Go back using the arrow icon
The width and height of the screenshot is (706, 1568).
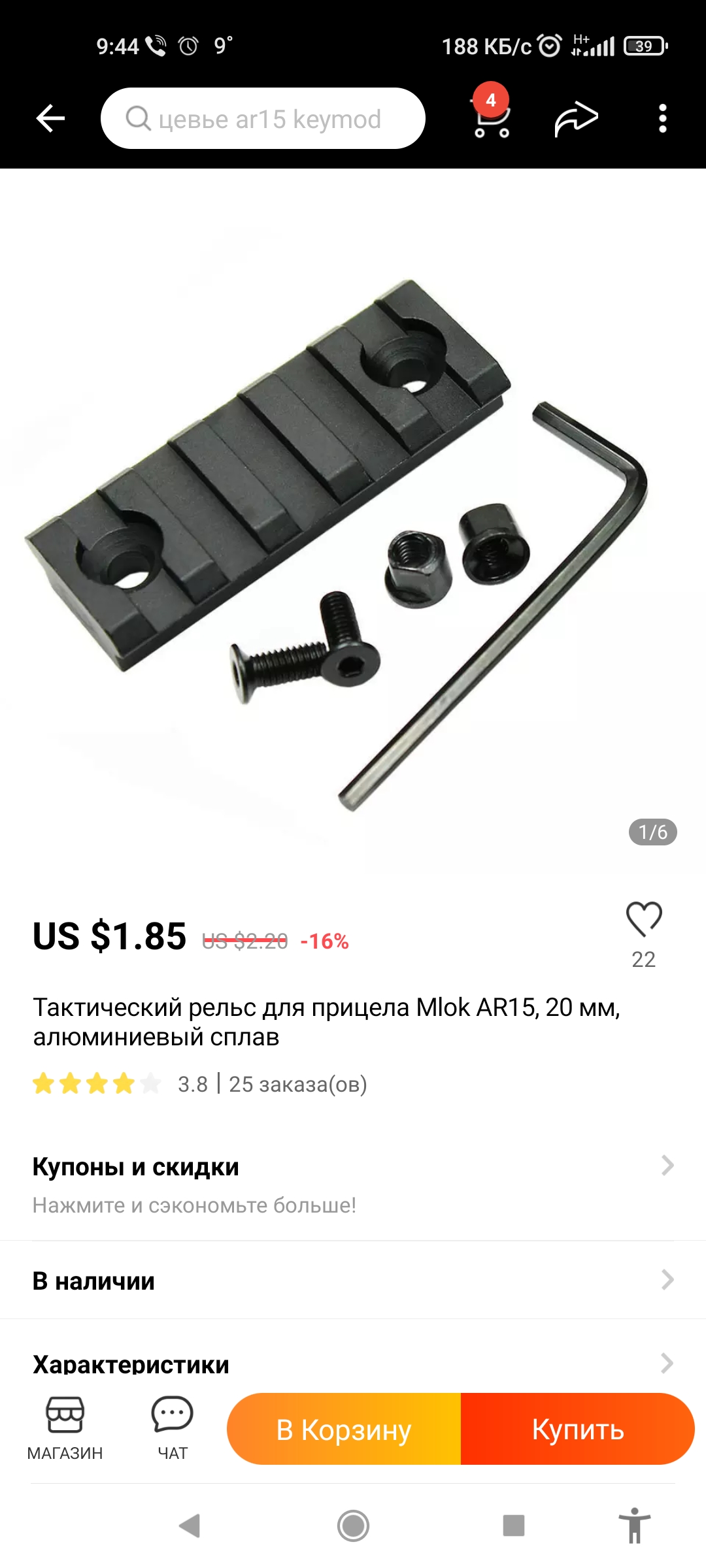coord(50,118)
